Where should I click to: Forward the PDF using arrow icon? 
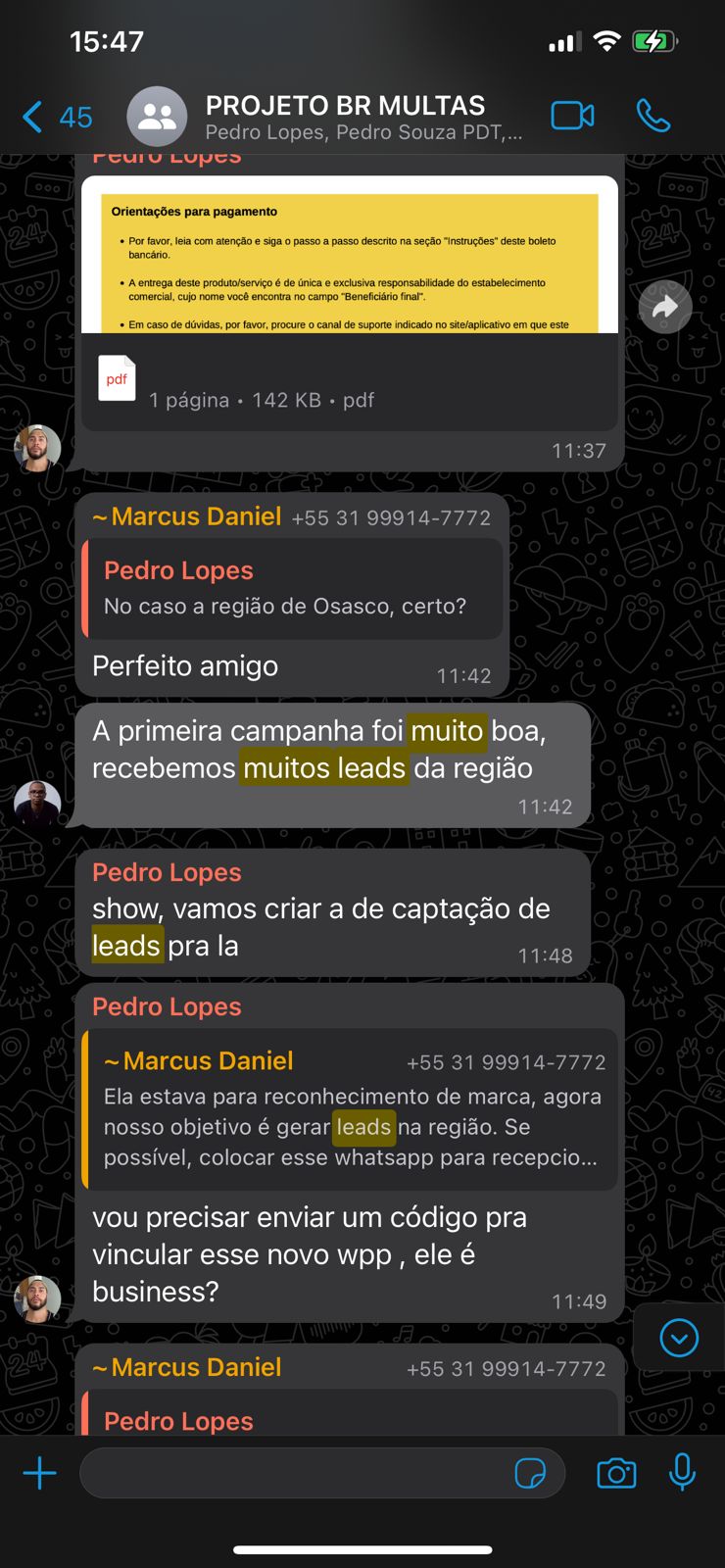(x=665, y=307)
